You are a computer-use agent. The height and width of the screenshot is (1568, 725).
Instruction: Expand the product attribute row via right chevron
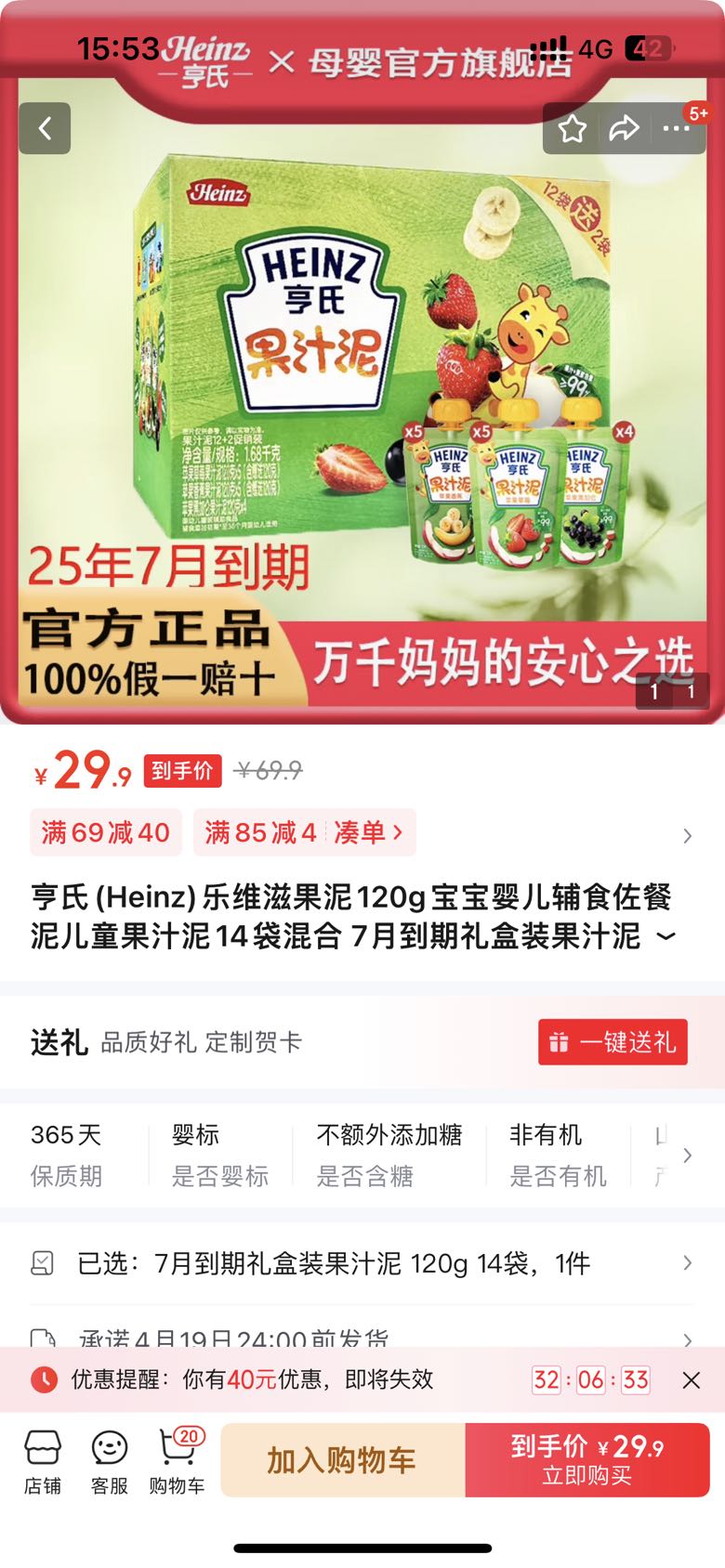click(688, 1155)
